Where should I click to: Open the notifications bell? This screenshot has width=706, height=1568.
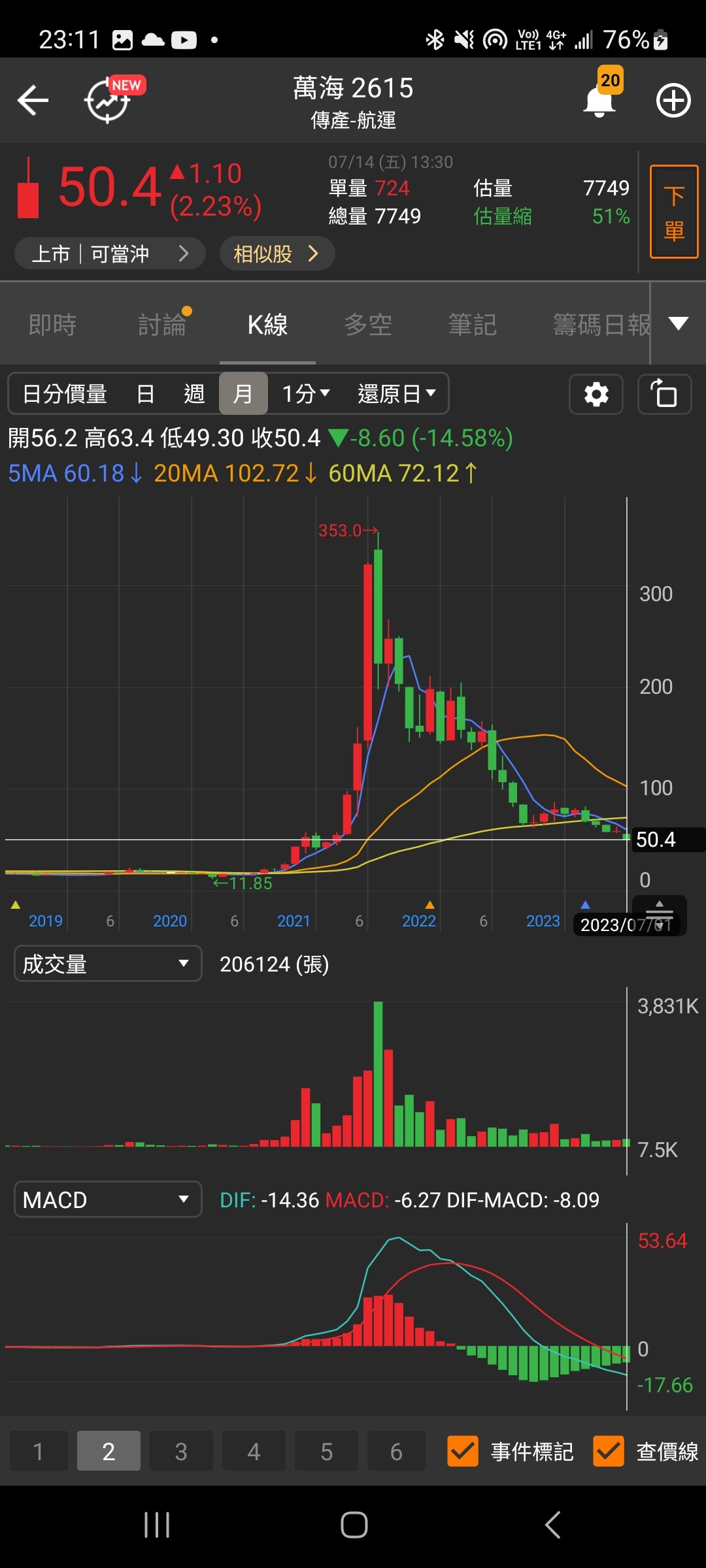[599, 101]
